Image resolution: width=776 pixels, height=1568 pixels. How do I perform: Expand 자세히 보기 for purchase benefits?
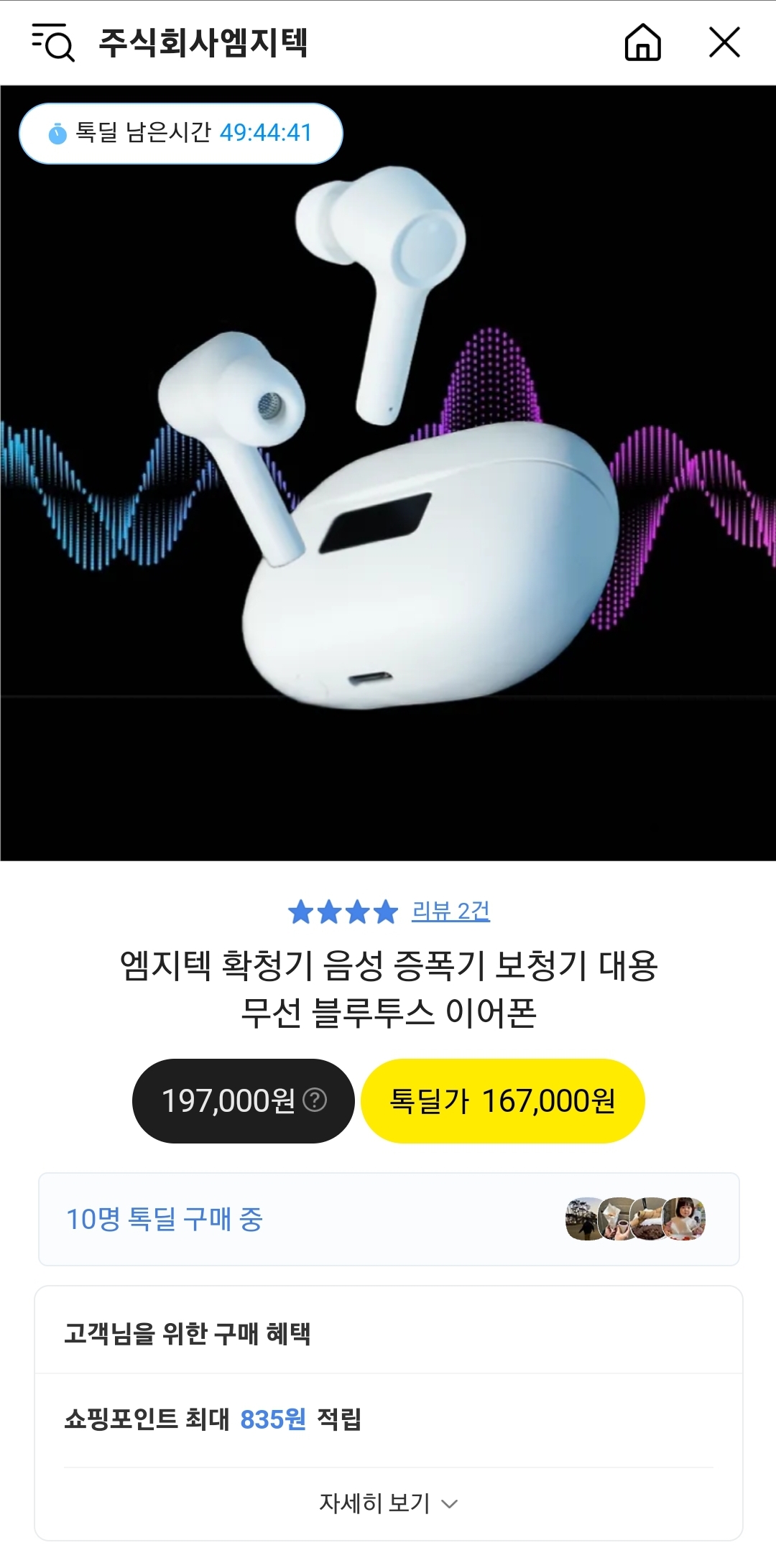[x=388, y=1503]
